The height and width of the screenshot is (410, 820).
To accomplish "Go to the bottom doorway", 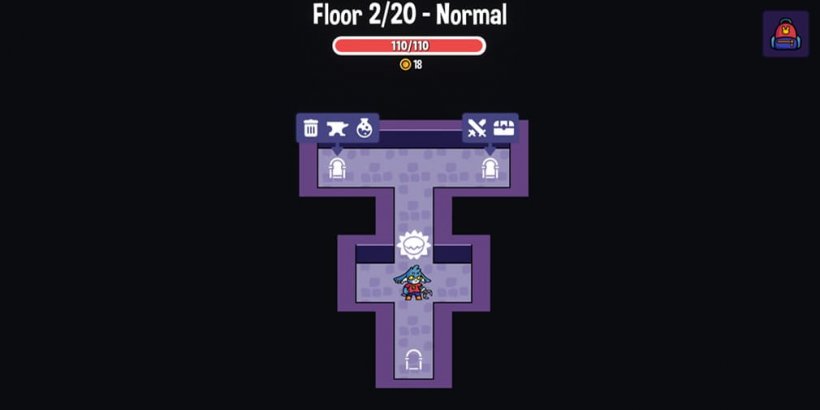I will click(413, 361).
